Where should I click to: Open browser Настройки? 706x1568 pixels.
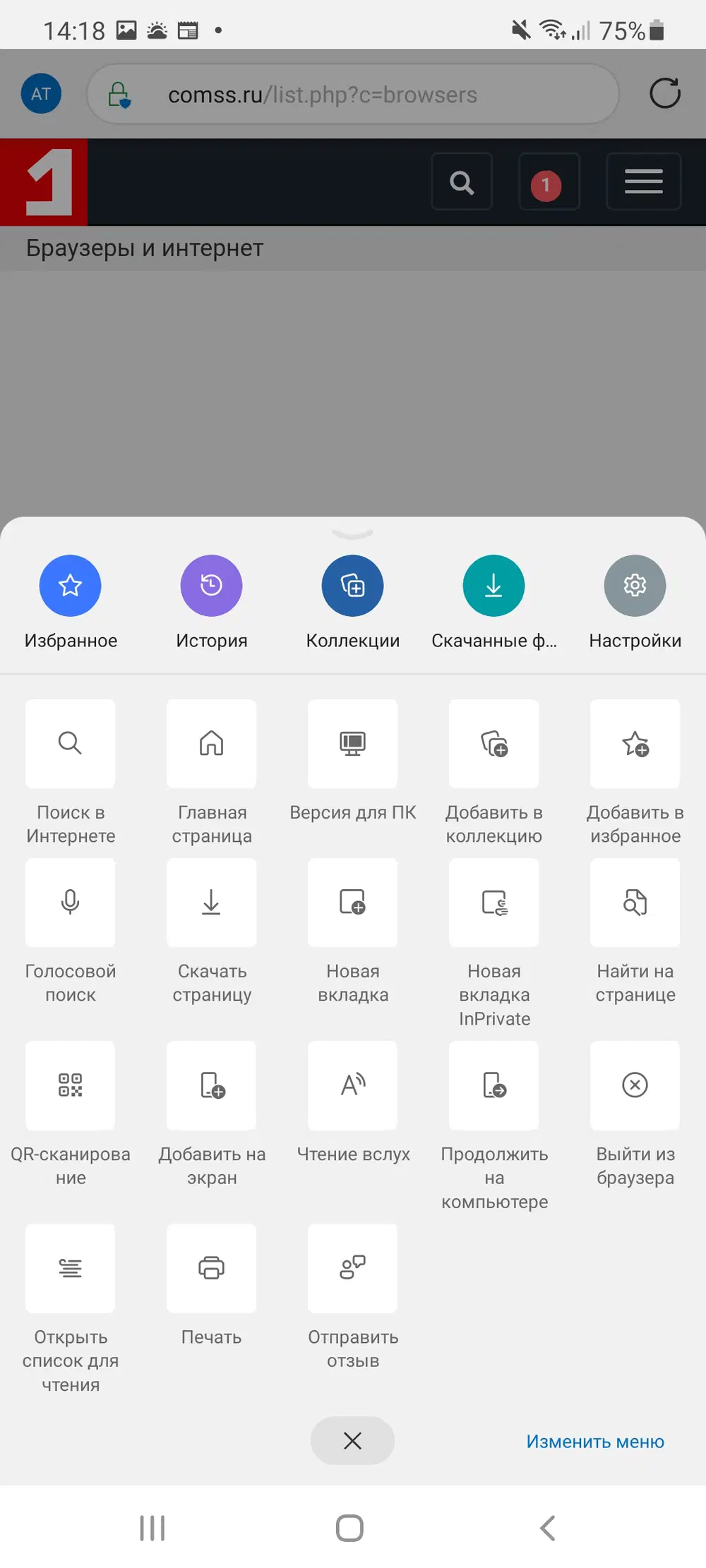coord(635,586)
